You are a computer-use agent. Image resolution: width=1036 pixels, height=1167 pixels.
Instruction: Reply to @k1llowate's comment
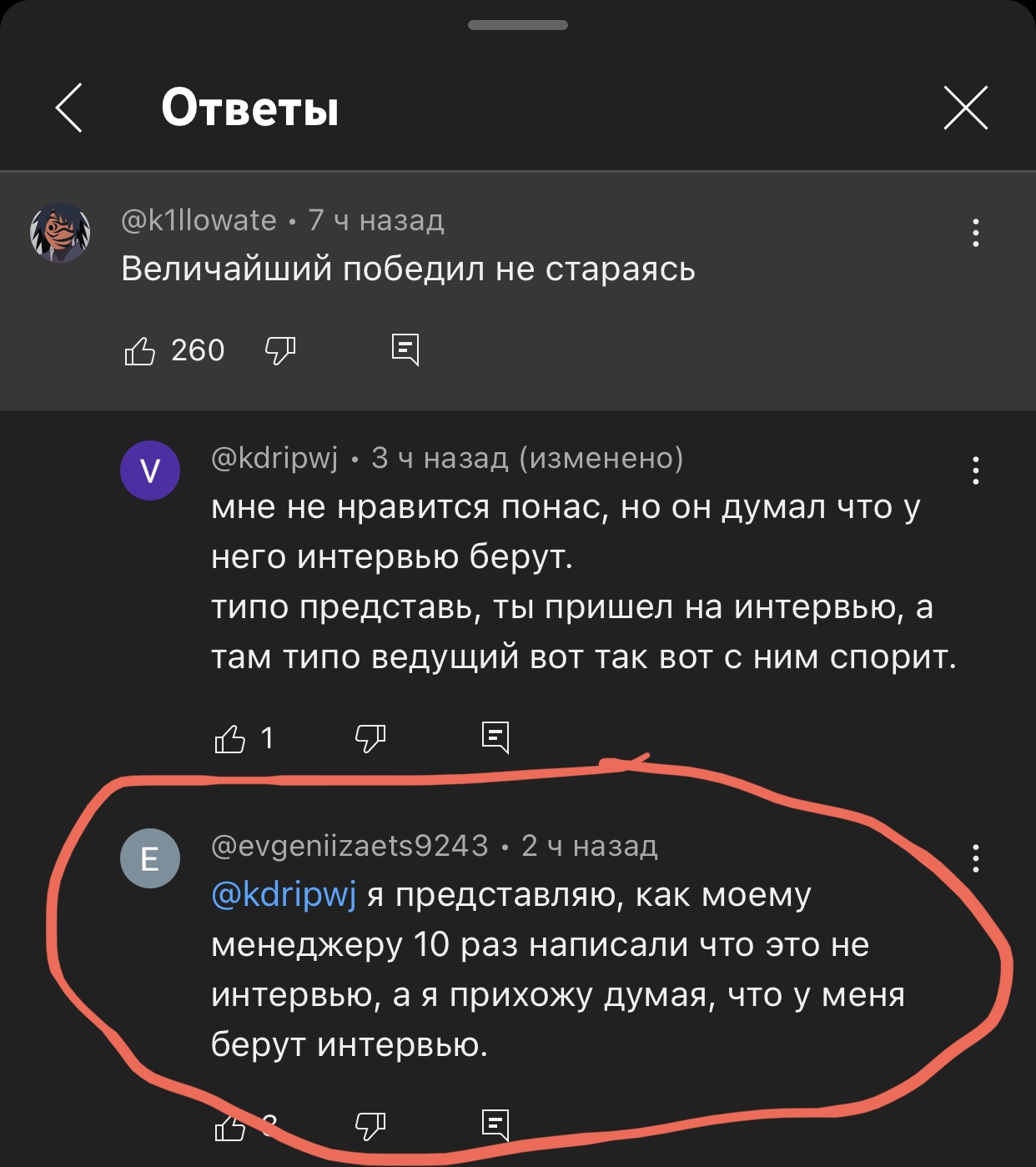click(405, 350)
